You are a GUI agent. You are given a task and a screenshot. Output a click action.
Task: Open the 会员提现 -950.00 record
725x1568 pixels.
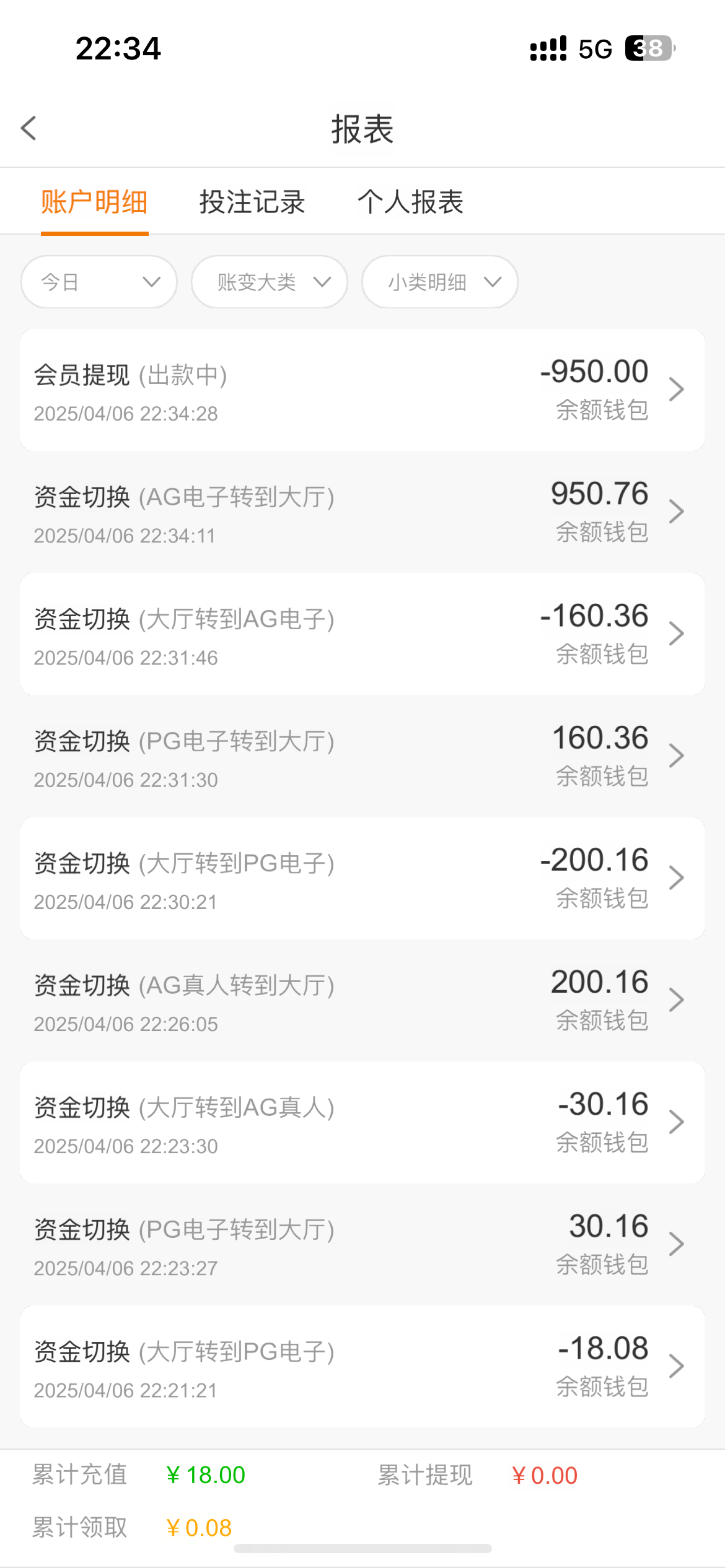point(362,390)
